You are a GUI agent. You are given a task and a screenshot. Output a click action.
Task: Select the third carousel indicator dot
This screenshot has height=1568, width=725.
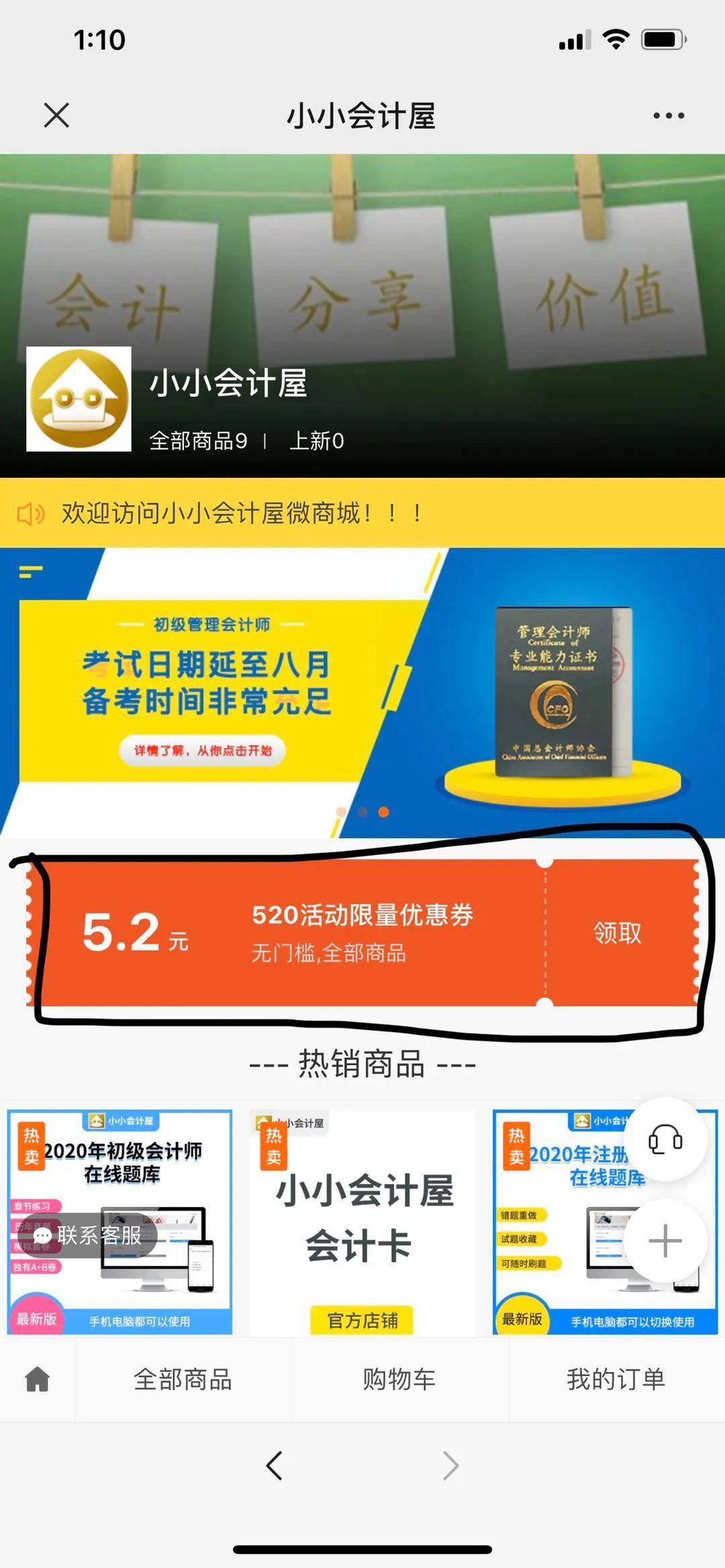(383, 811)
